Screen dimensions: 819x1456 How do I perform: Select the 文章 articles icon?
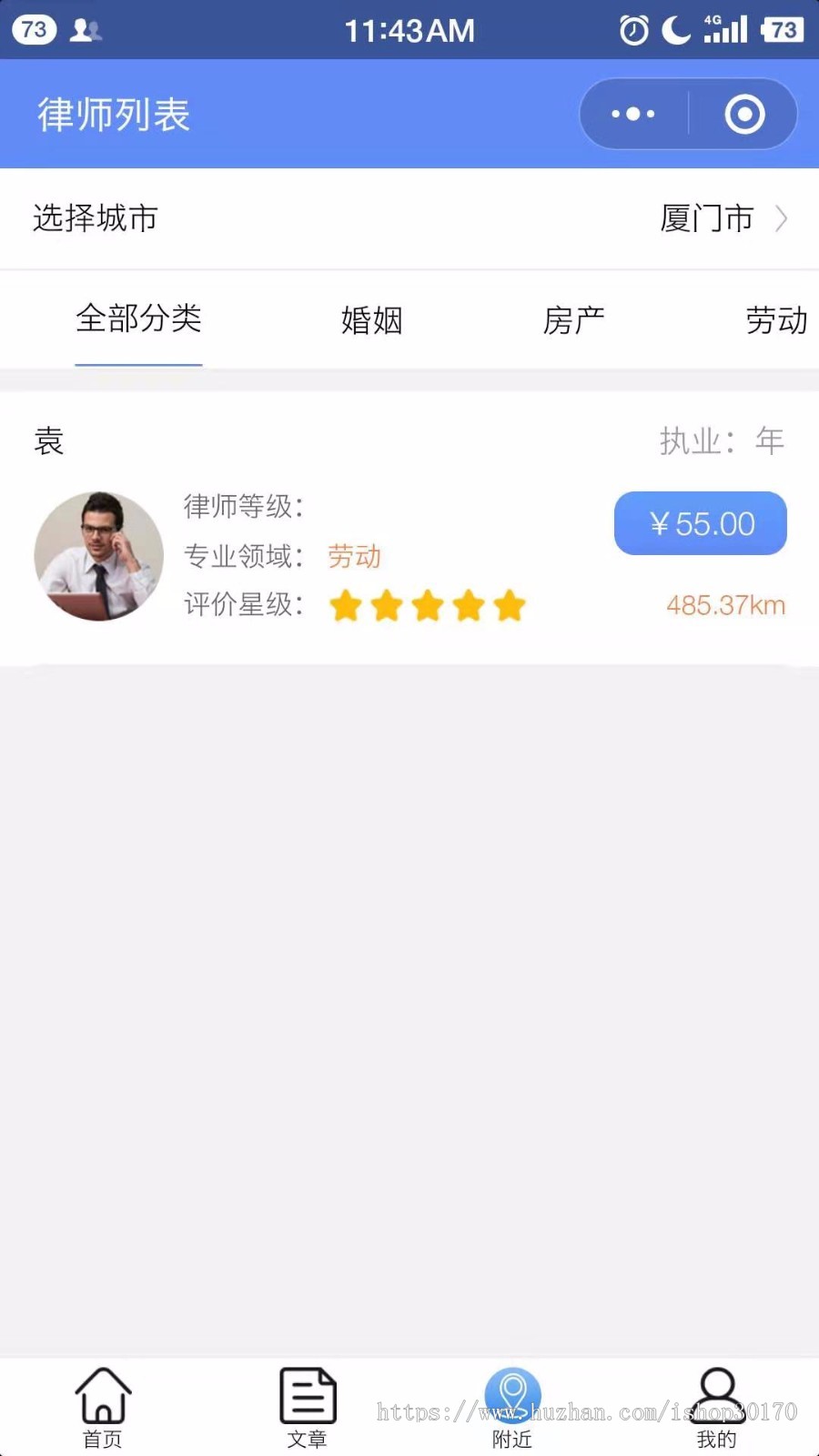[x=307, y=1401]
